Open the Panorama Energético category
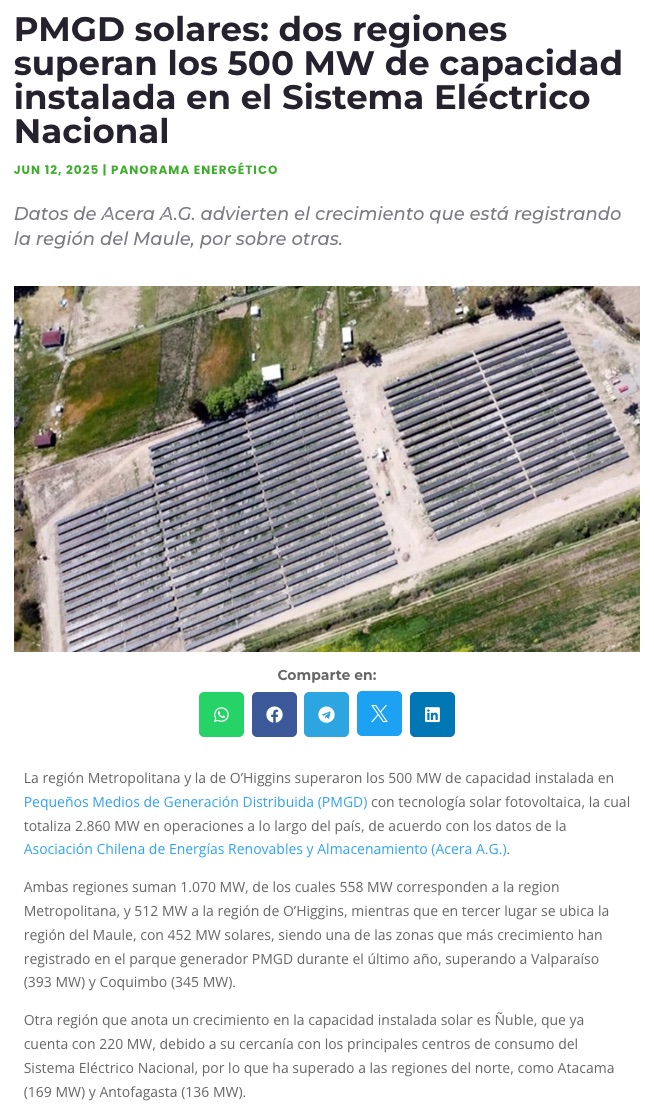654x1112 pixels. click(194, 170)
